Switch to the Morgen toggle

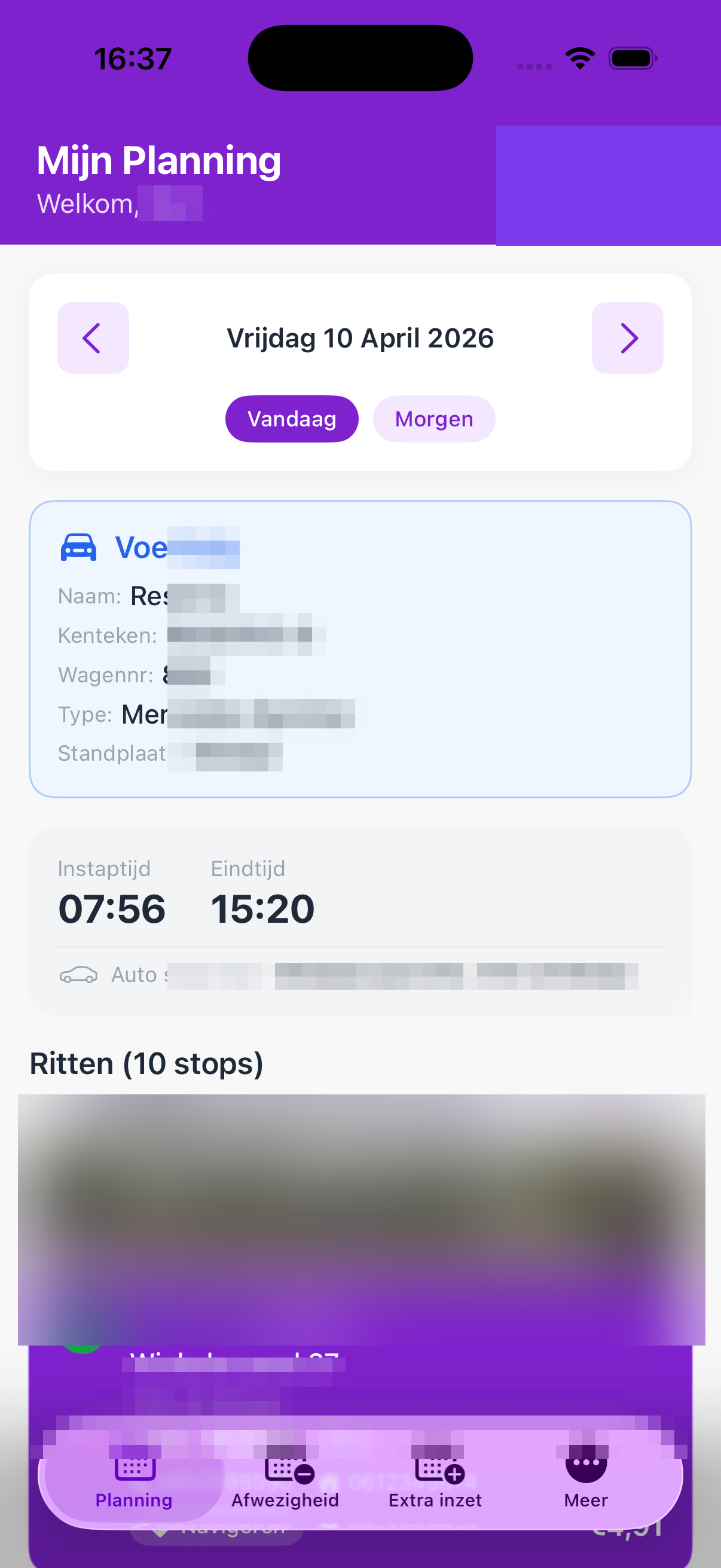point(433,418)
